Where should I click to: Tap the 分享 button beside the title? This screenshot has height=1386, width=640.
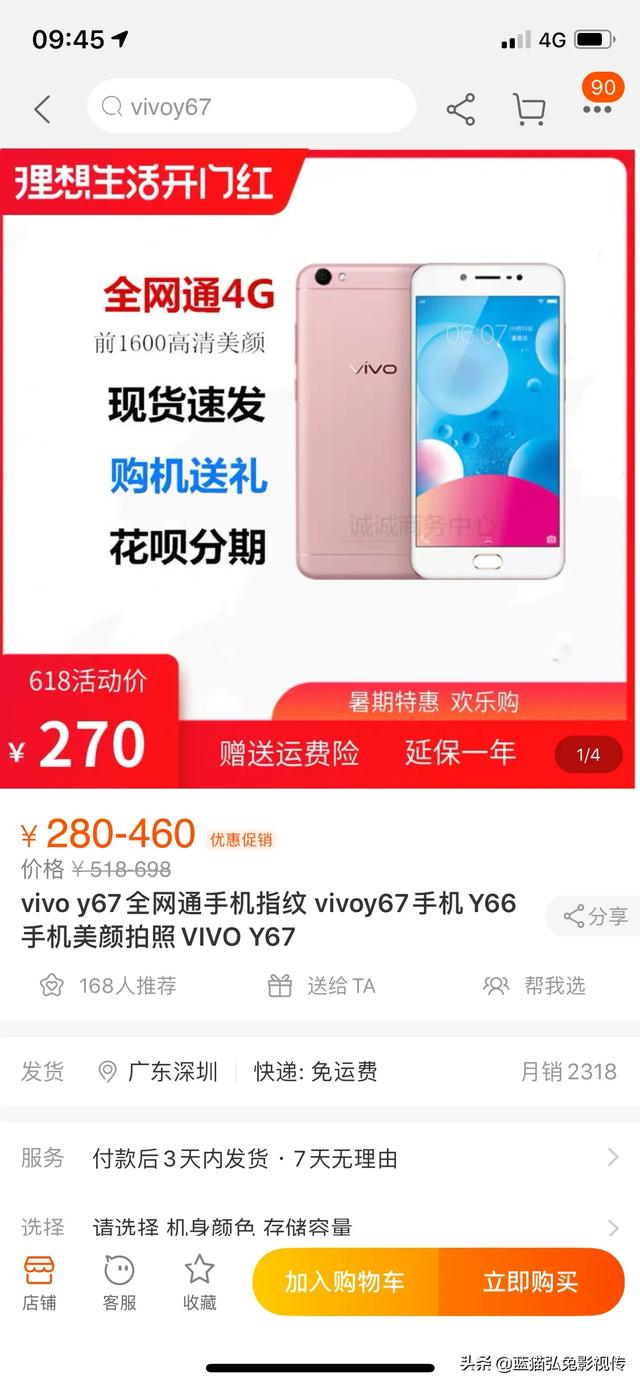coord(595,916)
